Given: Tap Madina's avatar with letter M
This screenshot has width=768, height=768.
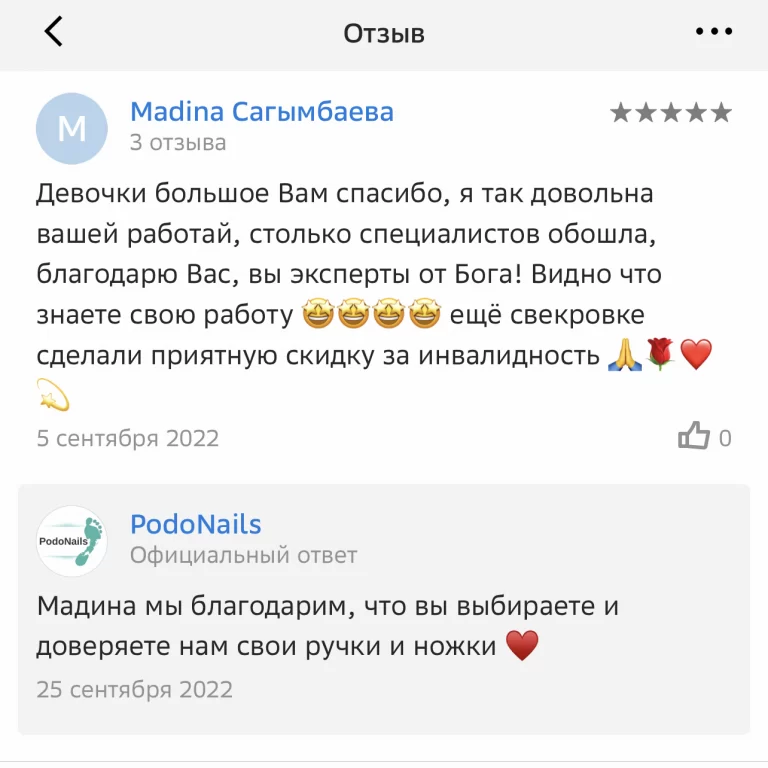Looking at the screenshot, I should (72, 128).
